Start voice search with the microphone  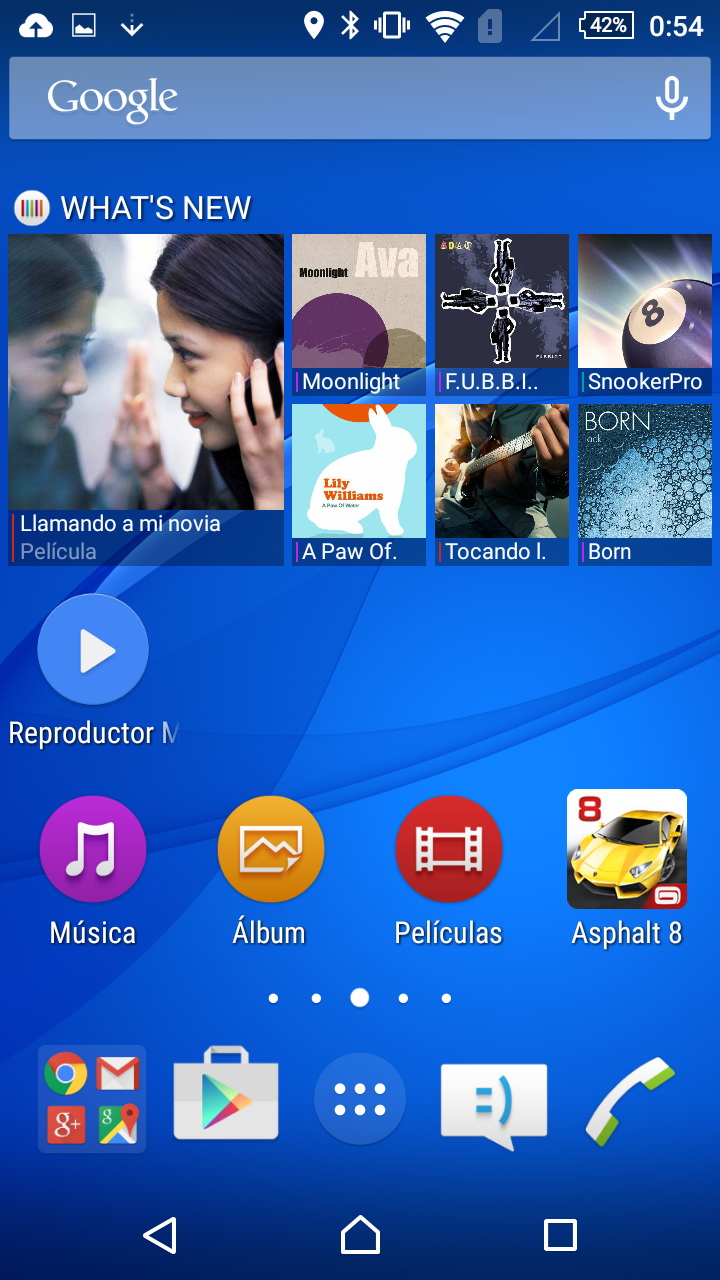coord(671,98)
